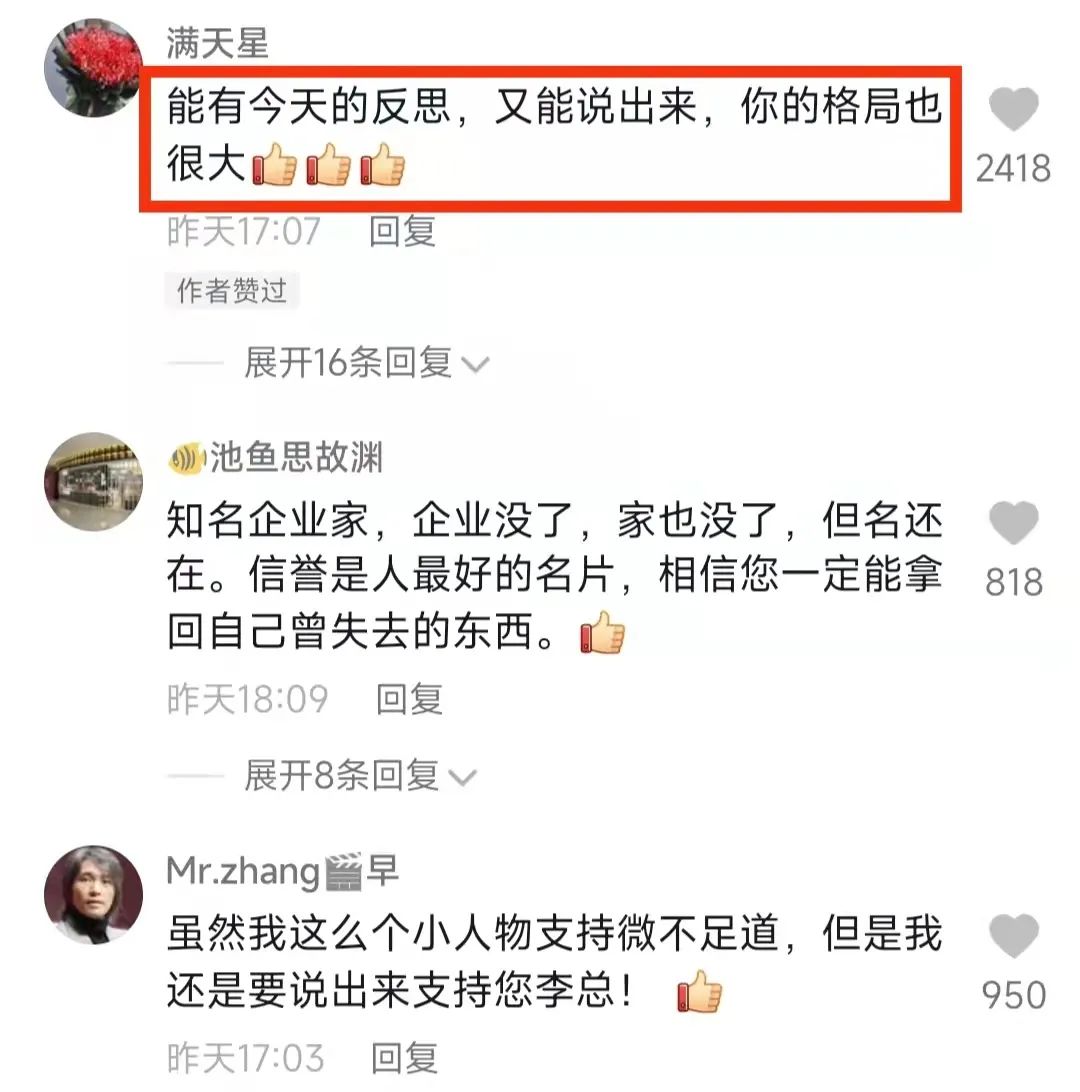This screenshot has height=1092, width=1080.
Task: Open 满天星's profile avatar
Action: tap(92, 66)
